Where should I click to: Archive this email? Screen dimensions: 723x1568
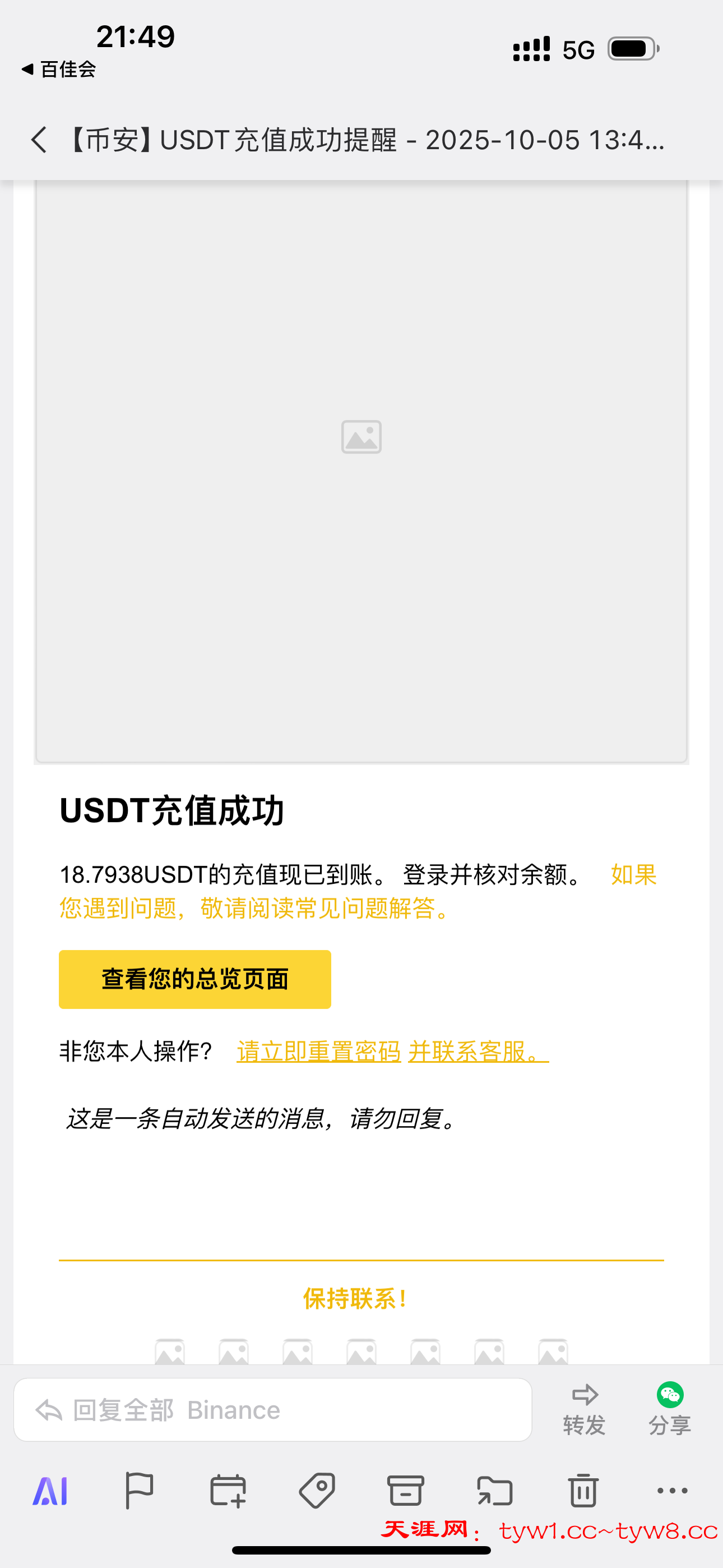pos(405,1491)
